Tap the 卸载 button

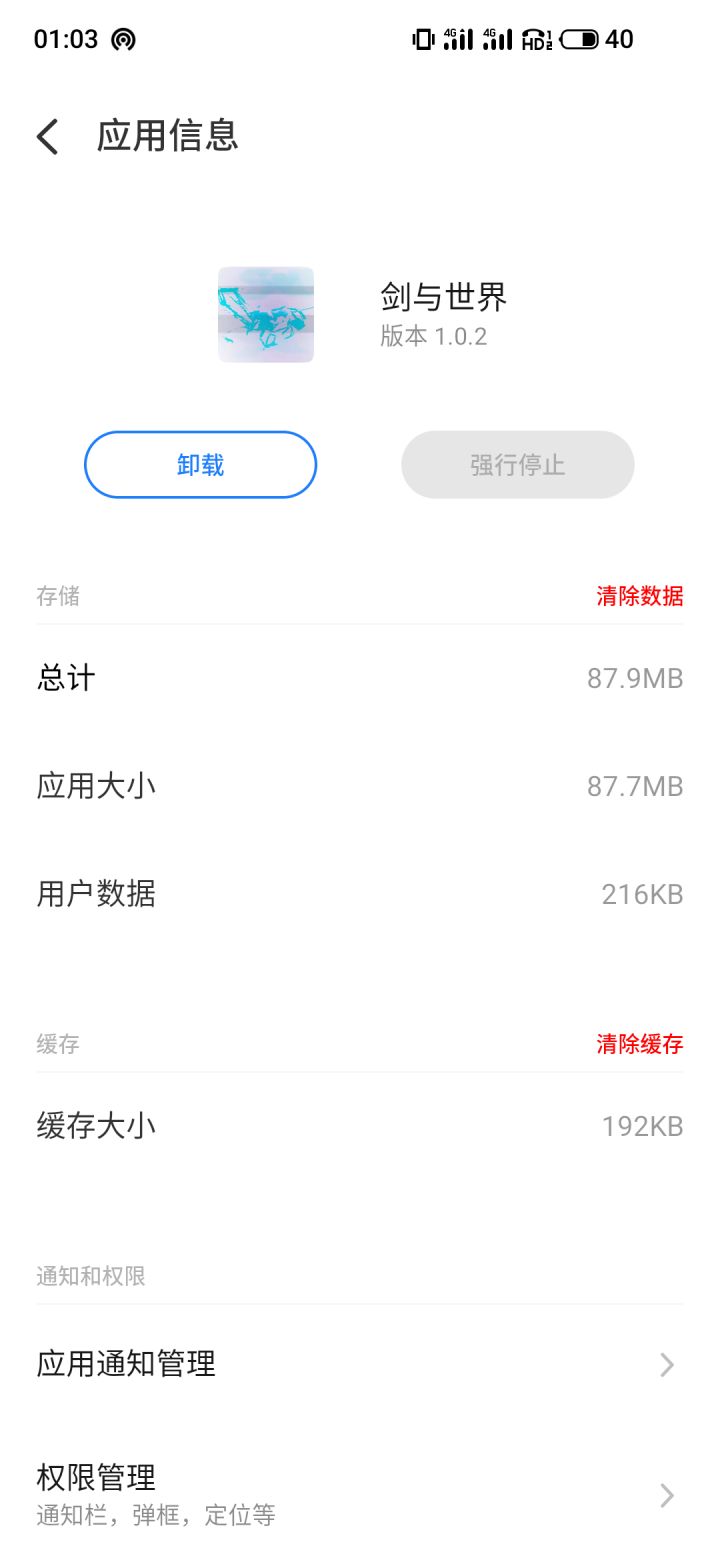pyautogui.click(x=200, y=465)
